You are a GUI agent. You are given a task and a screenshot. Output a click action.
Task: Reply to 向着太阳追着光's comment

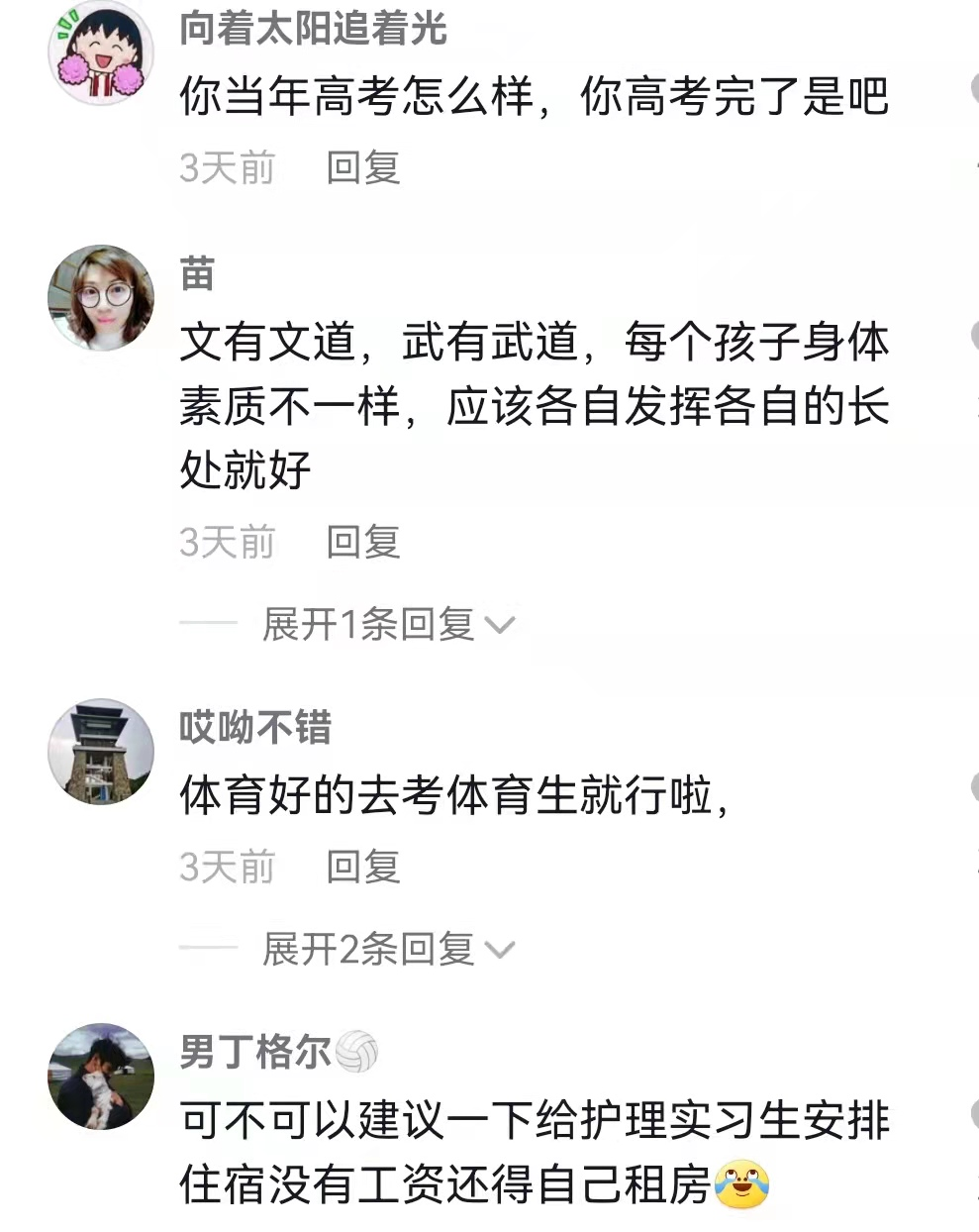[362, 168]
